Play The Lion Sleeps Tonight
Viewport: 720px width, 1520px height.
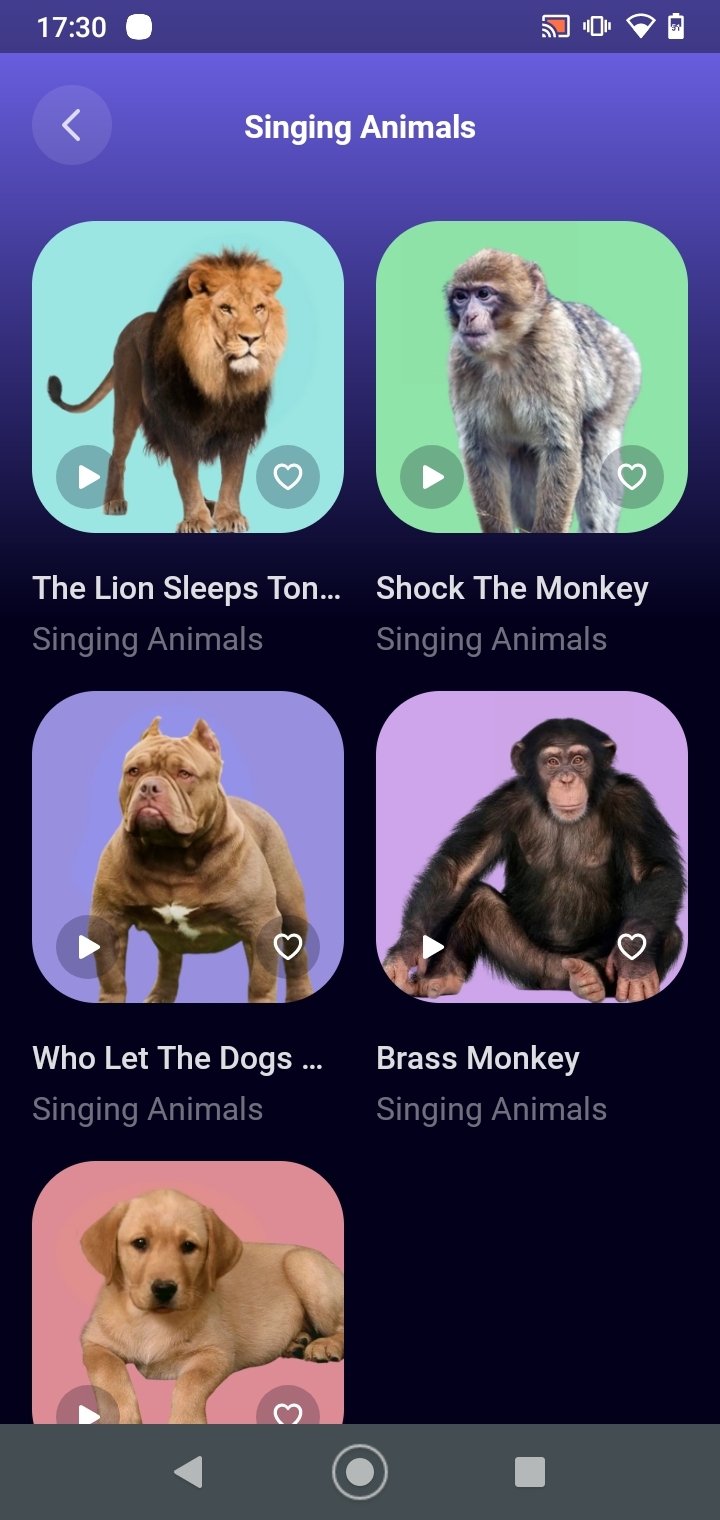[x=88, y=477]
